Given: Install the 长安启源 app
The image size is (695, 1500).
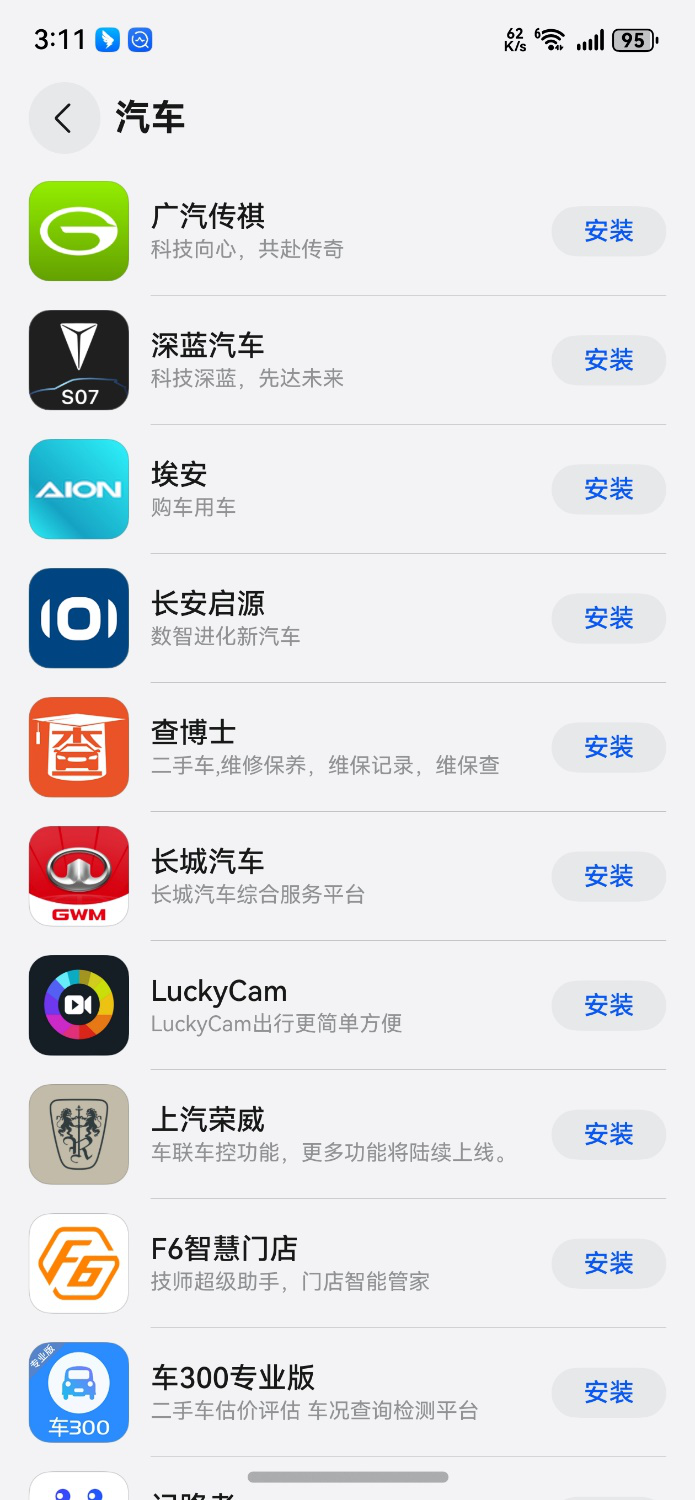Looking at the screenshot, I should point(608,618).
